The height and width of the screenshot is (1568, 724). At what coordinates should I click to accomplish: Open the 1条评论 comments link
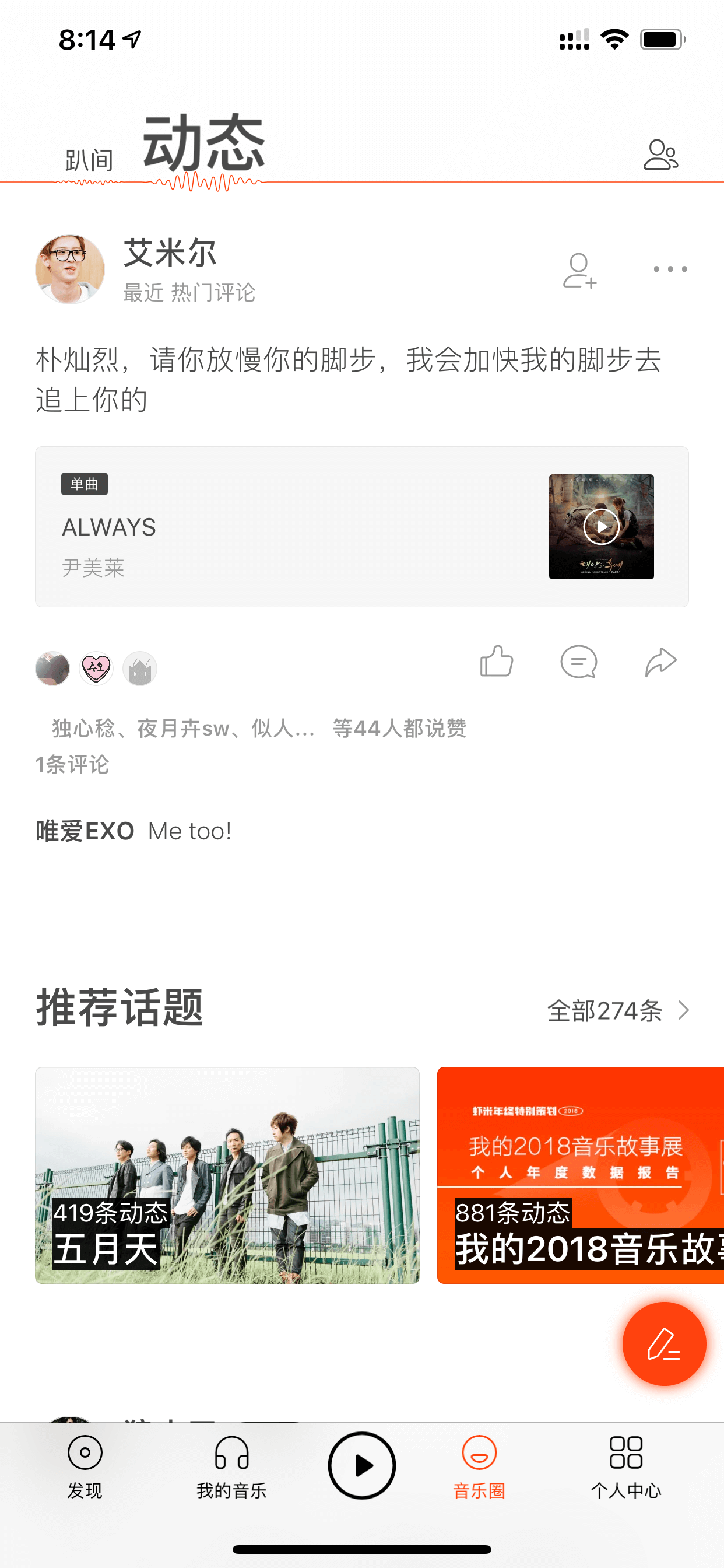(72, 765)
